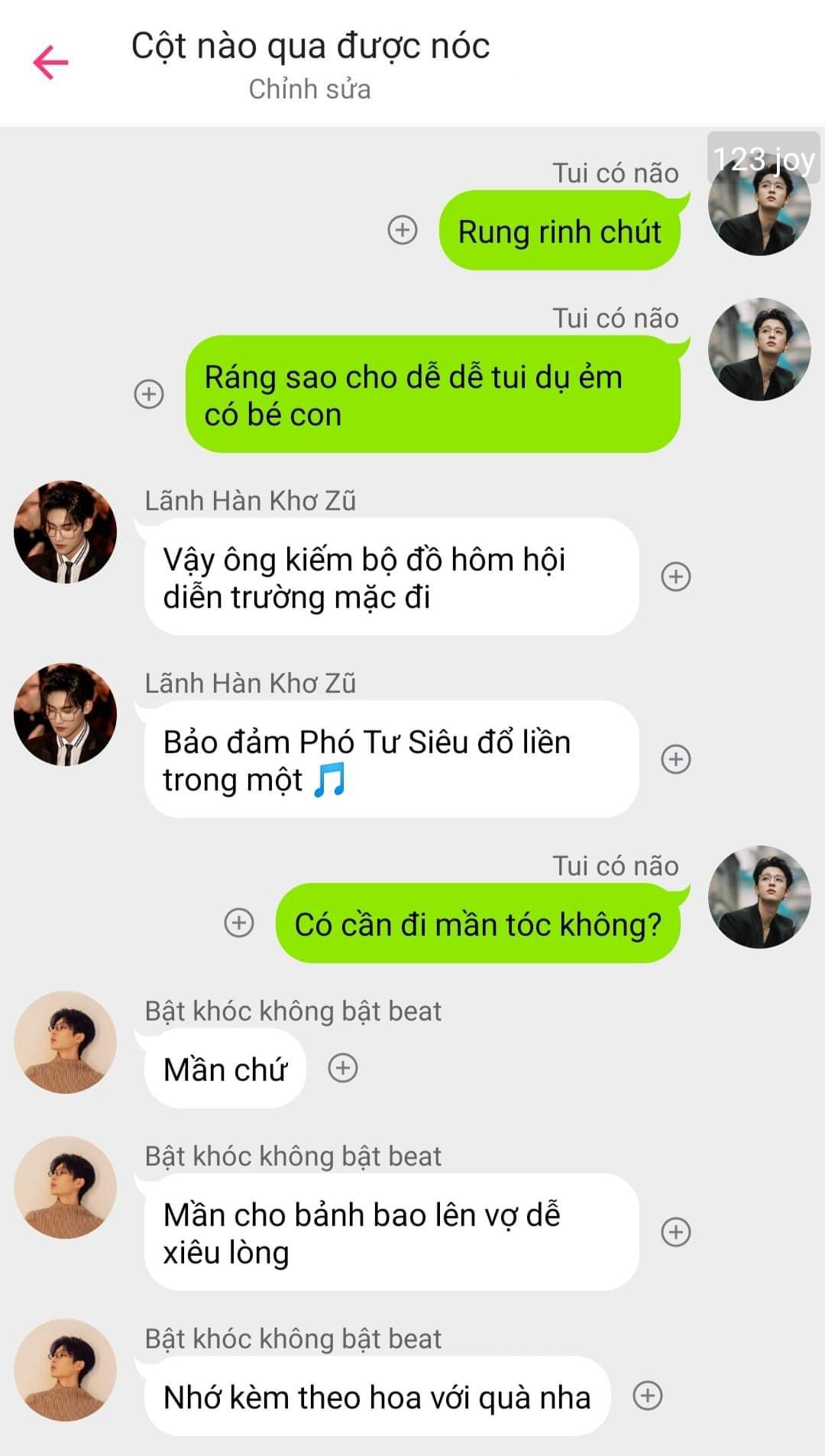Tap Chỉnh sửa under the chat title
Image resolution: width=825 pixels, height=1456 pixels.
coord(309,89)
